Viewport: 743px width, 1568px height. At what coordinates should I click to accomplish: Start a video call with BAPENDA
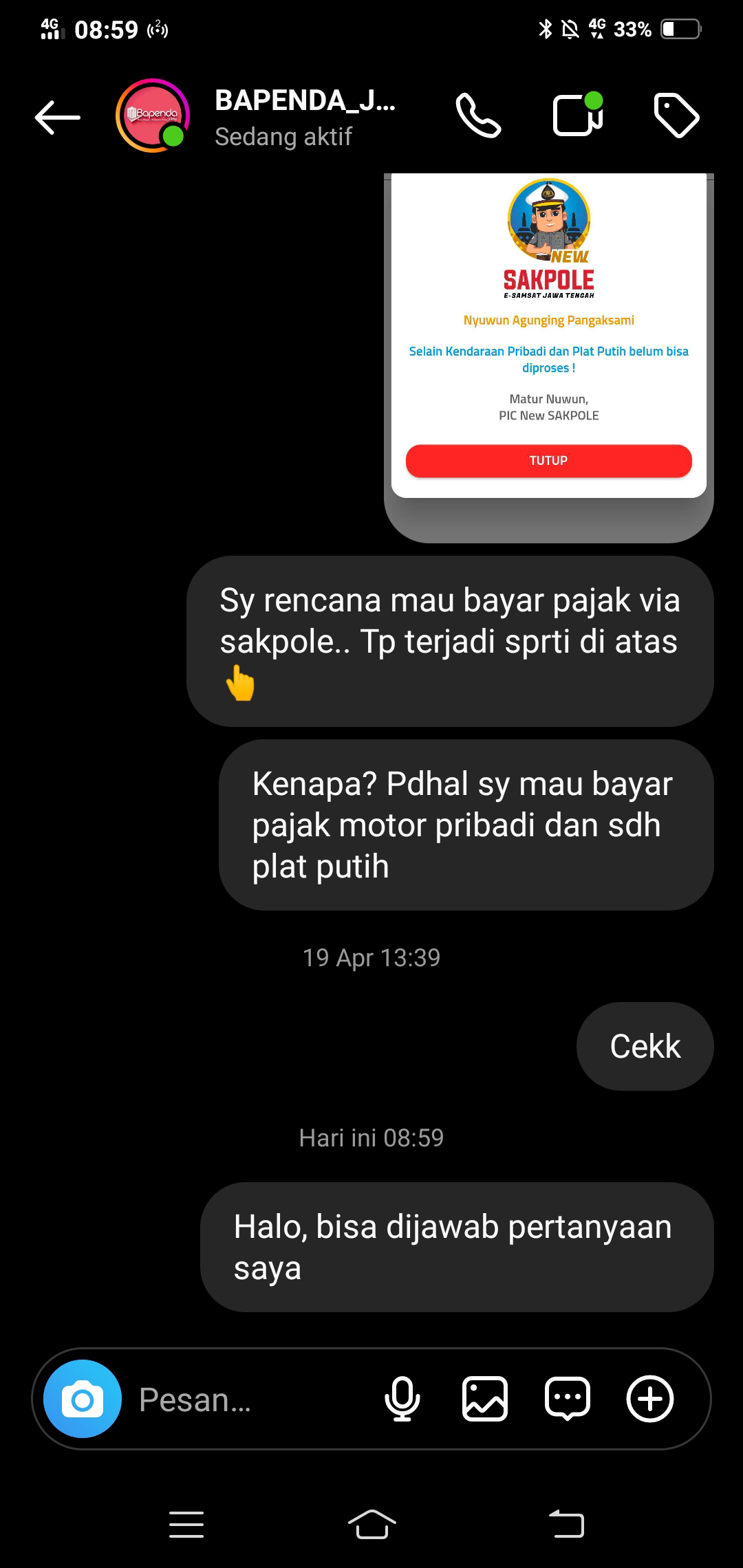577,116
